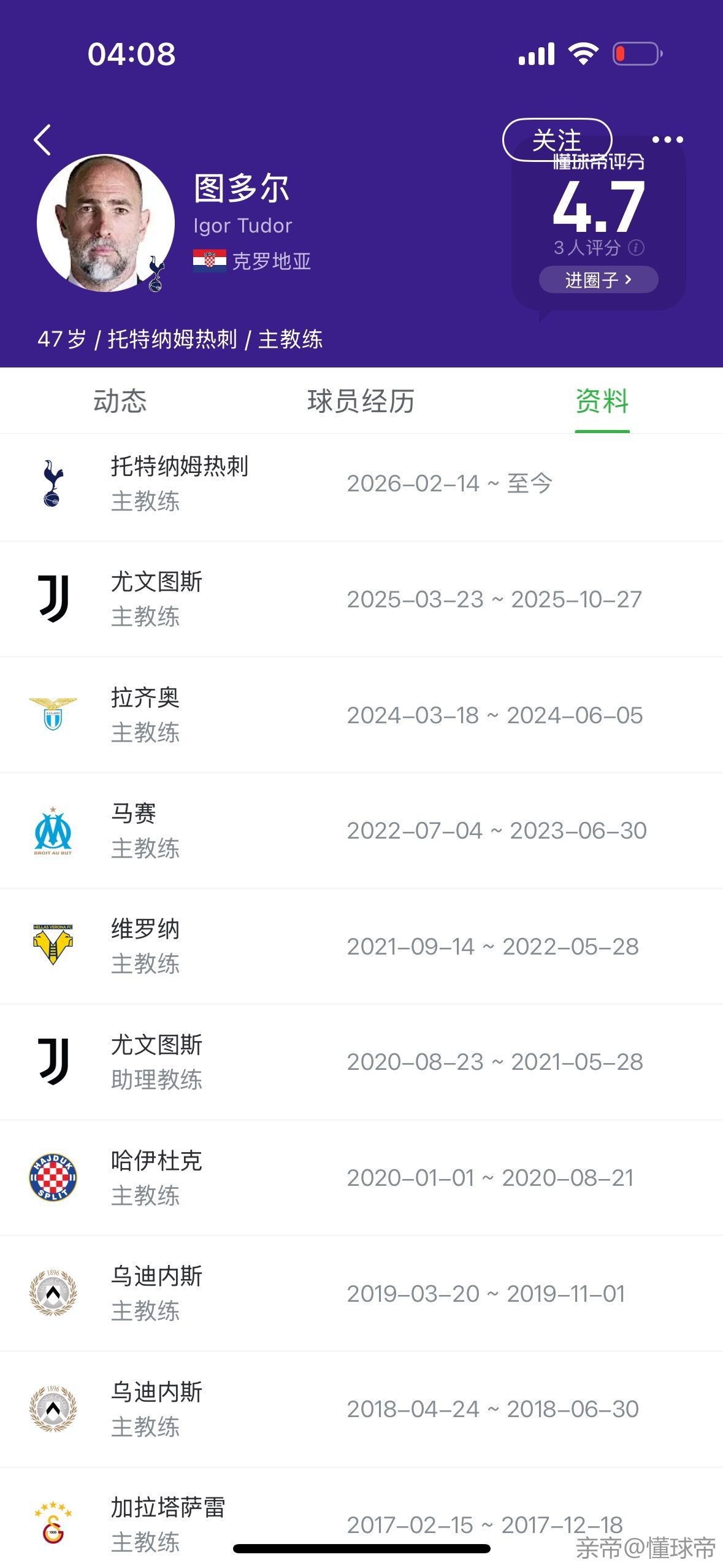Switch to the 动态 tab

120,402
